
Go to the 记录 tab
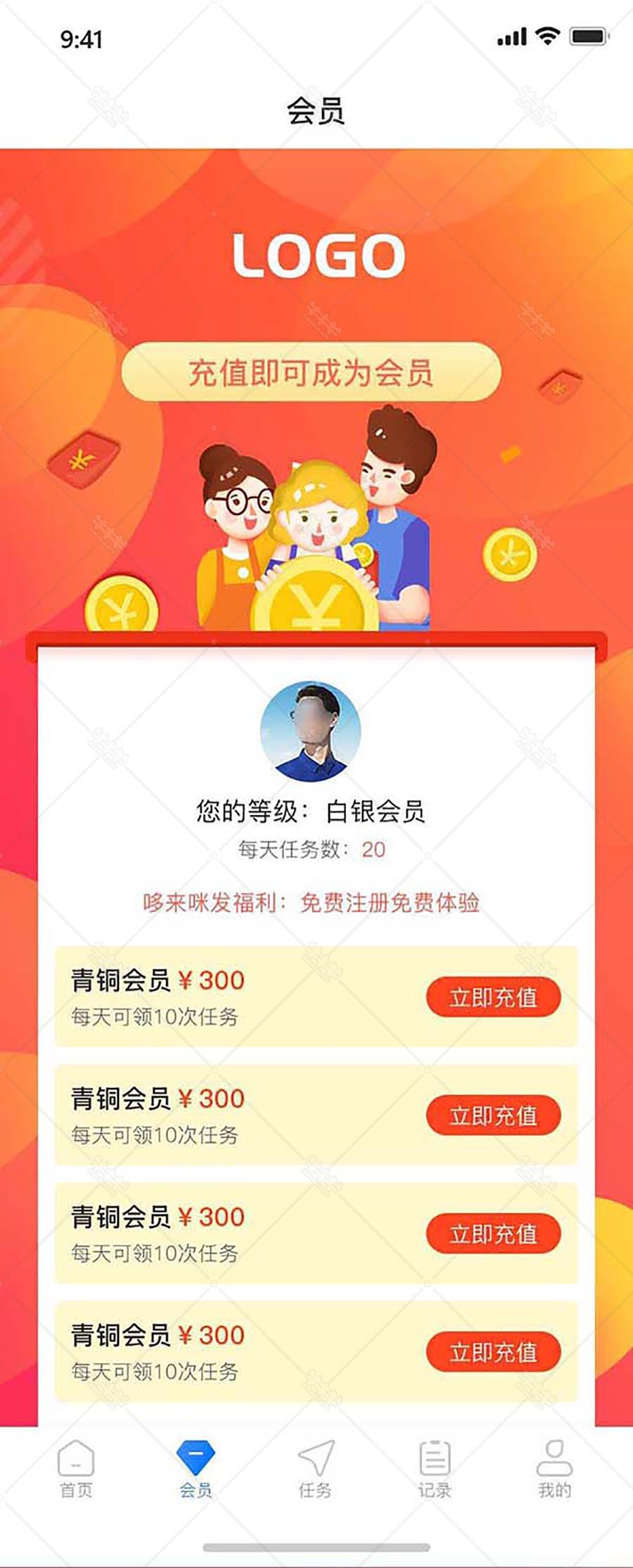[435, 1468]
